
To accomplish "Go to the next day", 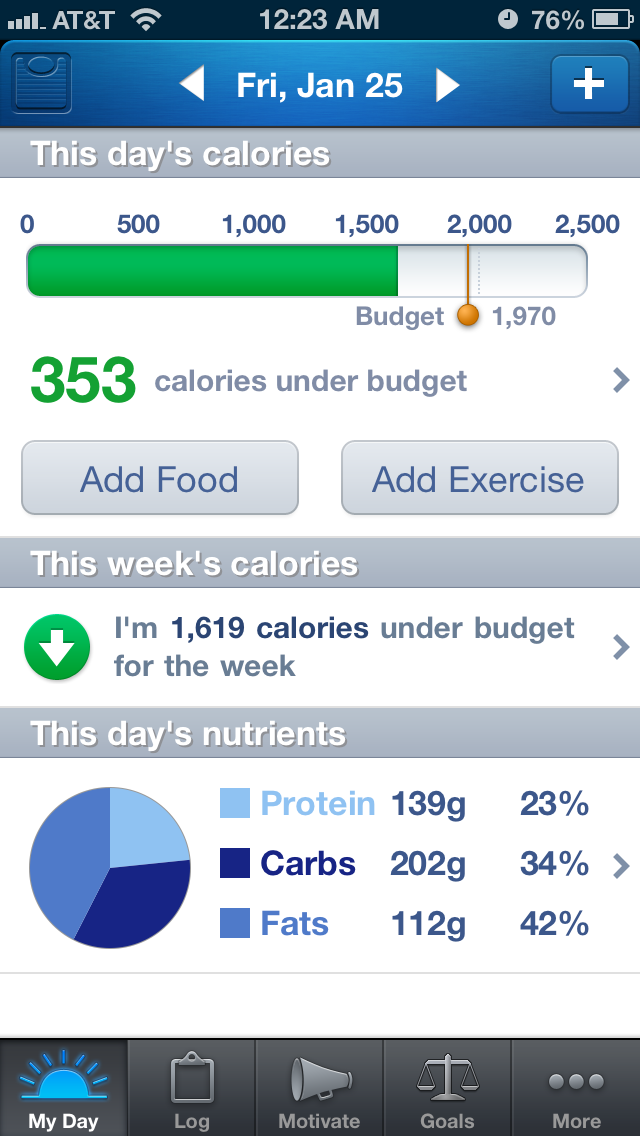I will pos(447,85).
